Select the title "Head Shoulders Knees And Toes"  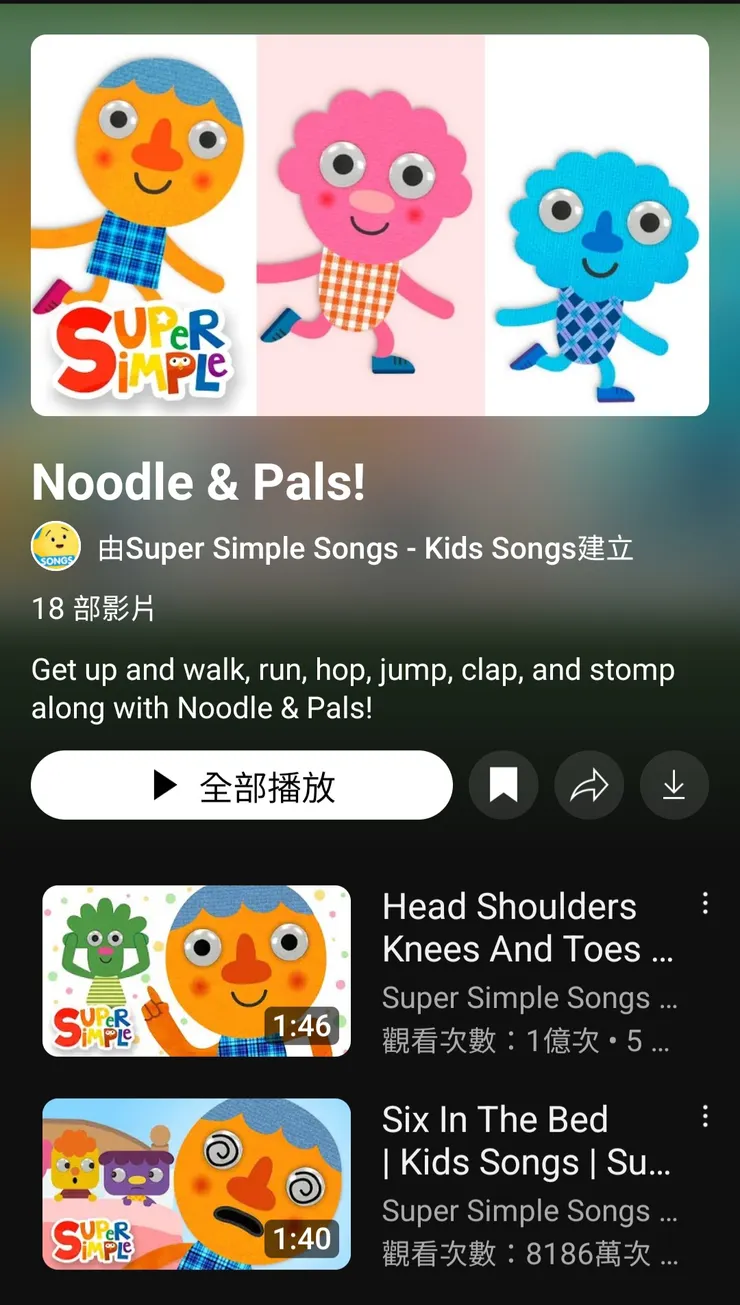(x=510, y=927)
